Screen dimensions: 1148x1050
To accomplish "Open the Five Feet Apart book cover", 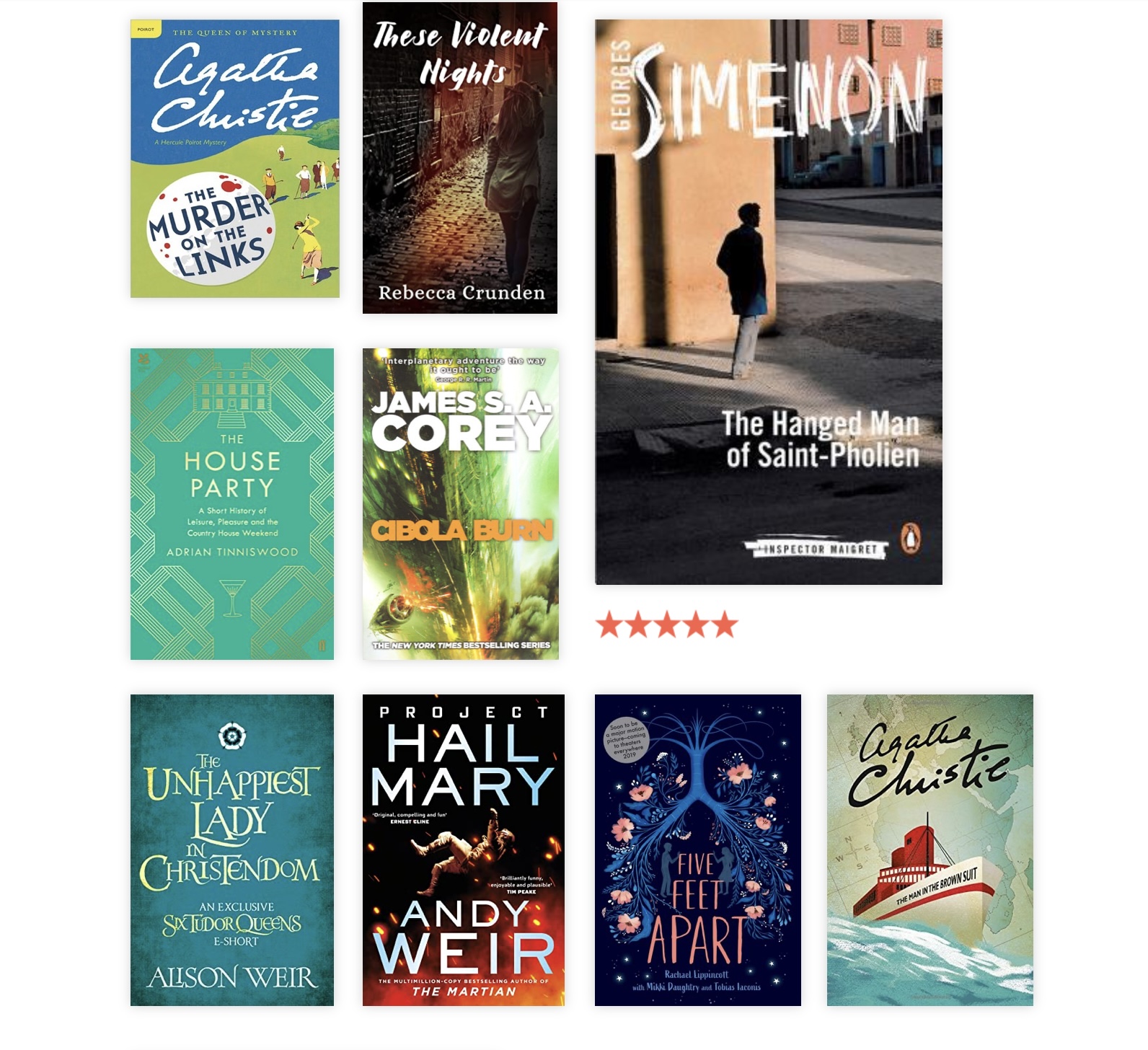I will click(697, 850).
